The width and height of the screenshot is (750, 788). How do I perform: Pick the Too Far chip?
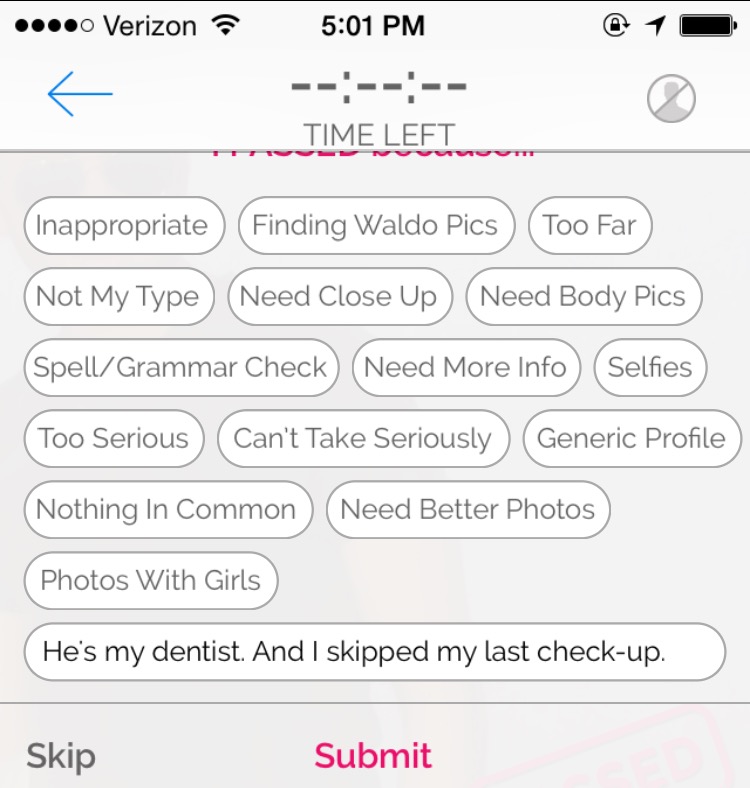coord(589,226)
